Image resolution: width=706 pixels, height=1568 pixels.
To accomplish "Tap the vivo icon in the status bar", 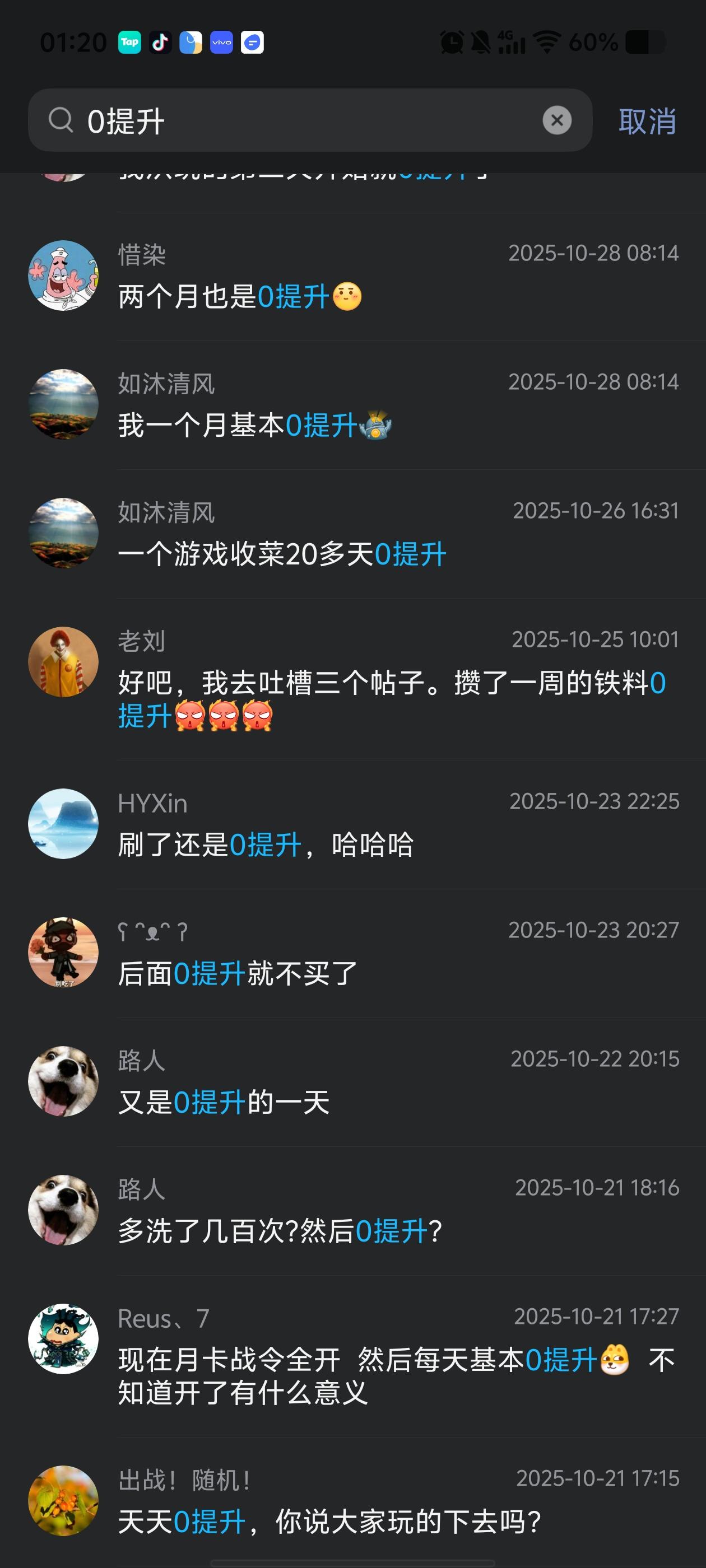I will click(221, 42).
